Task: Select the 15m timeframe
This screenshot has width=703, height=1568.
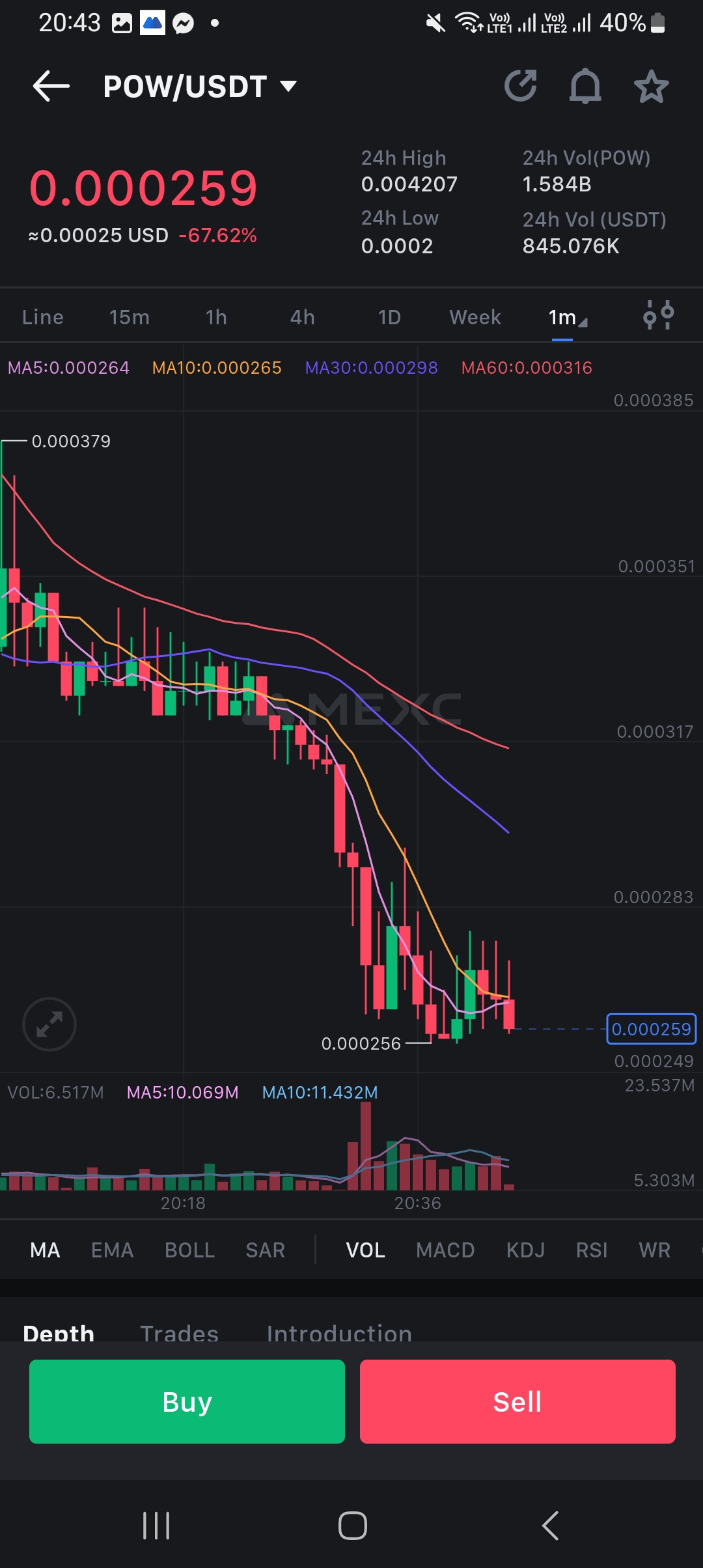Action: tap(130, 317)
